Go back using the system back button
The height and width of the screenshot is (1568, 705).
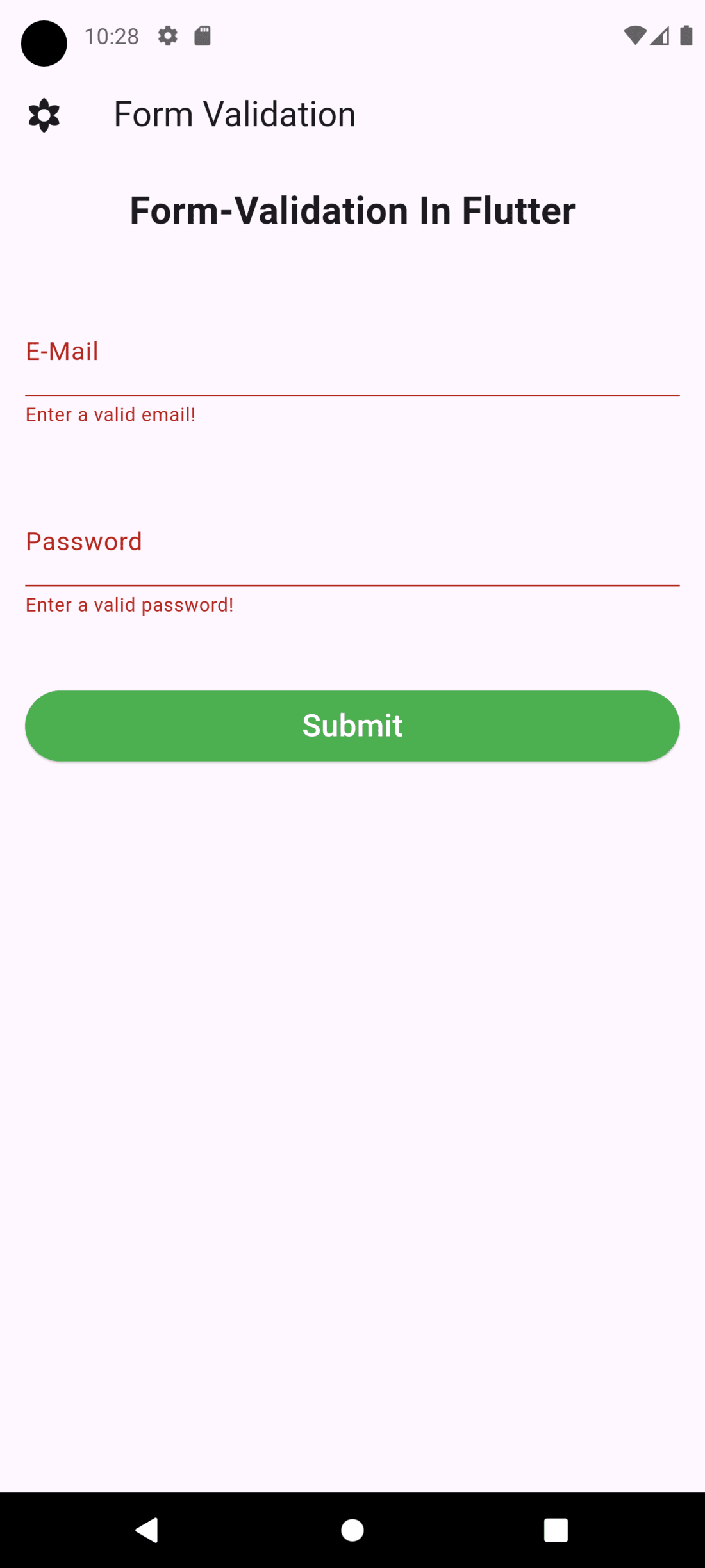147,1530
